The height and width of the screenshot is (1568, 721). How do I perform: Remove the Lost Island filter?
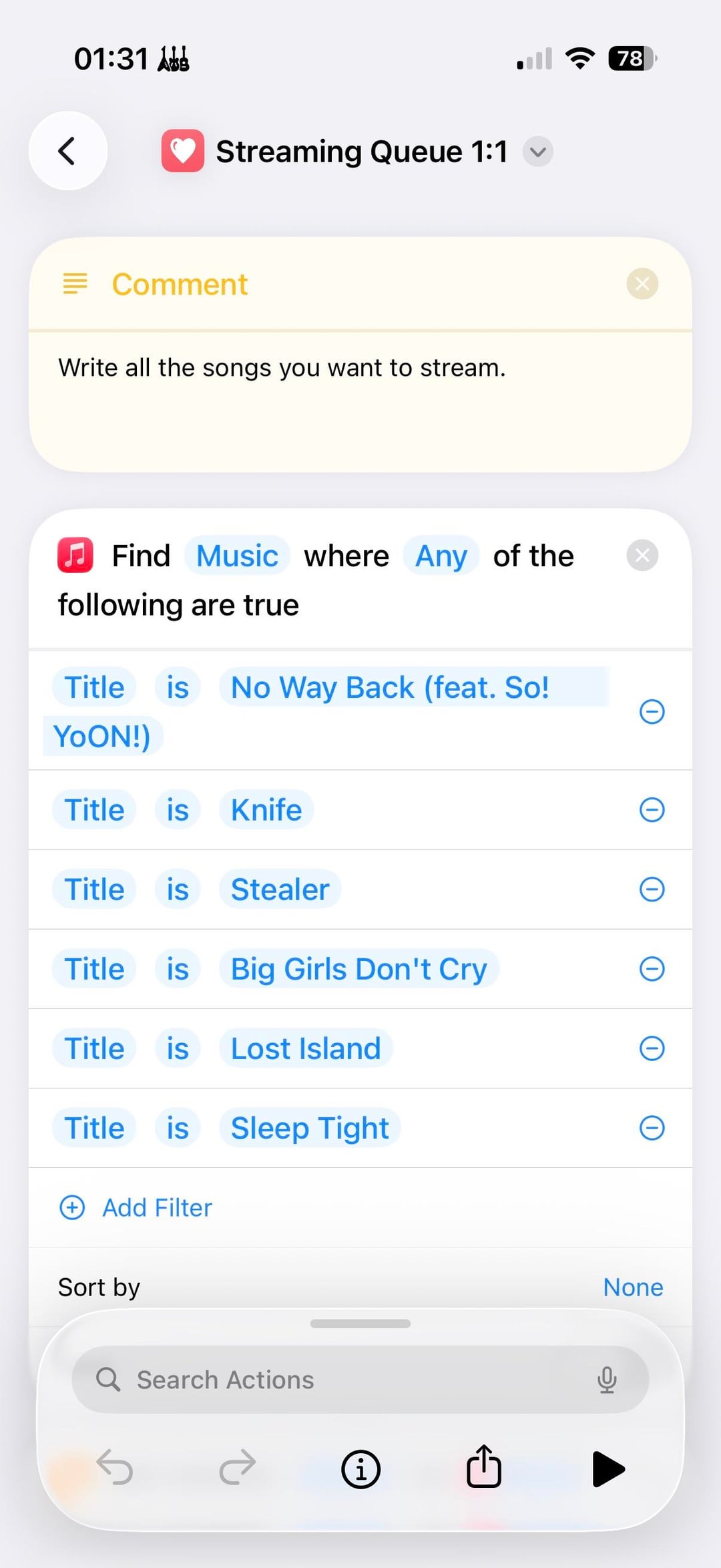pyautogui.click(x=652, y=1048)
